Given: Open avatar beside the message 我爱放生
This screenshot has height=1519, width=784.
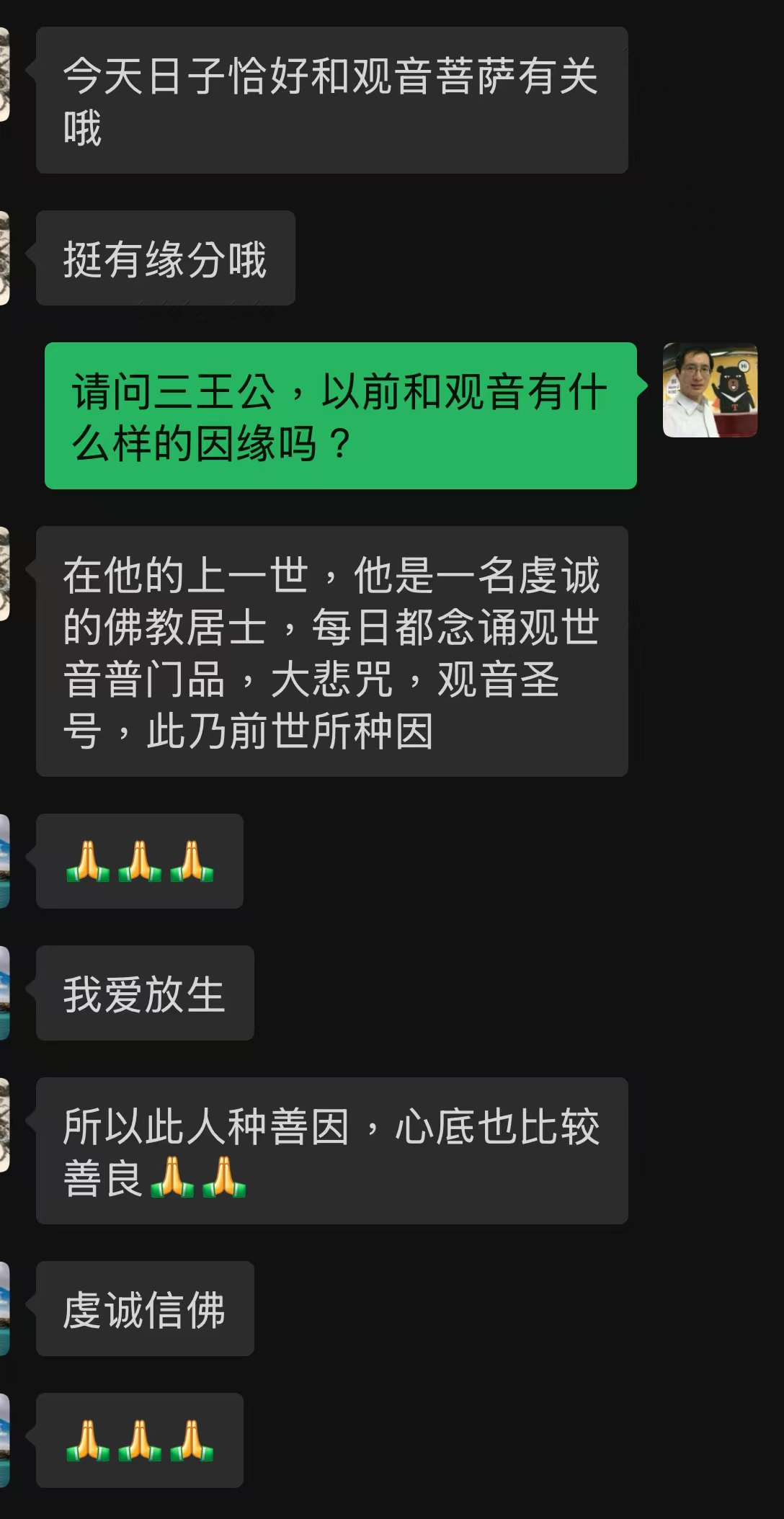Looking at the screenshot, I should (x=4, y=992).
